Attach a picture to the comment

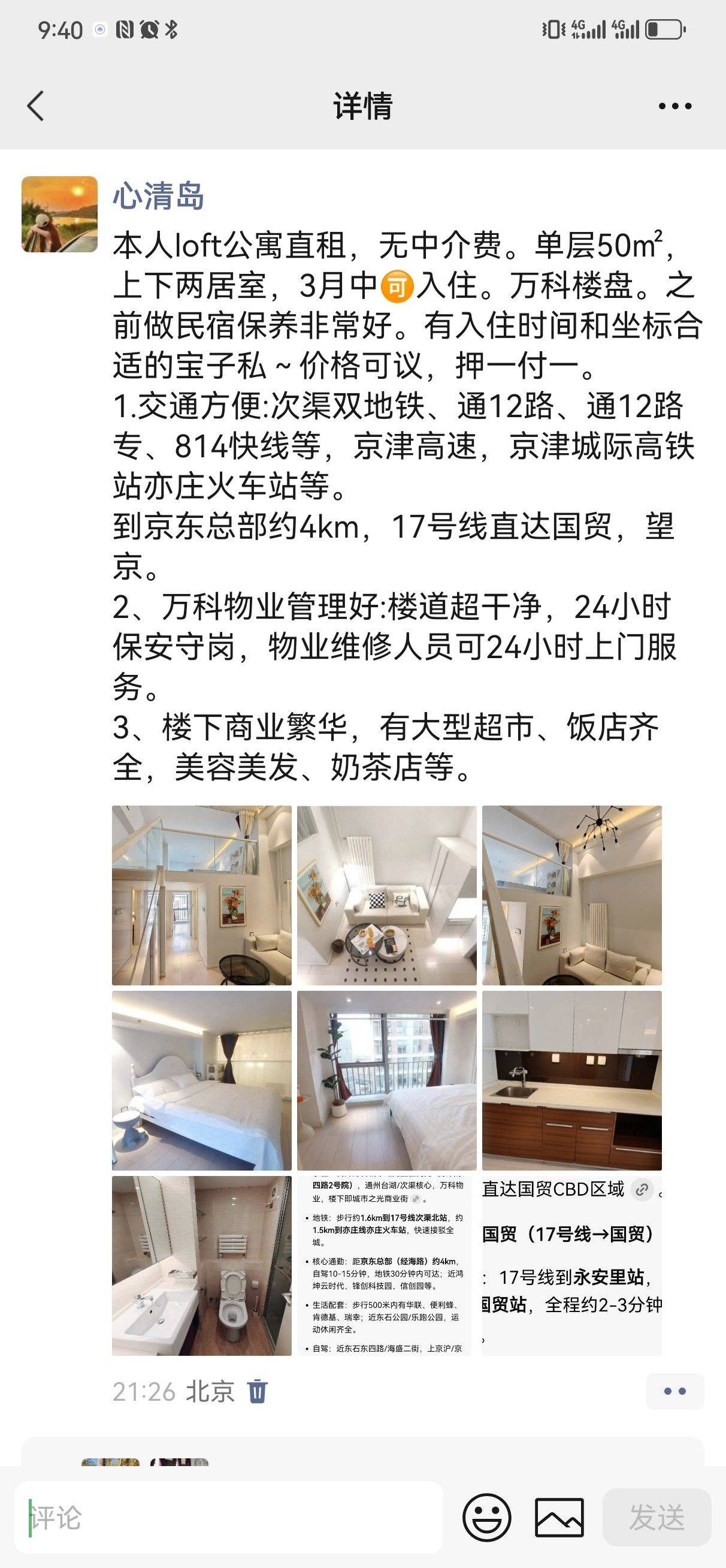(x=559, y=1518)
